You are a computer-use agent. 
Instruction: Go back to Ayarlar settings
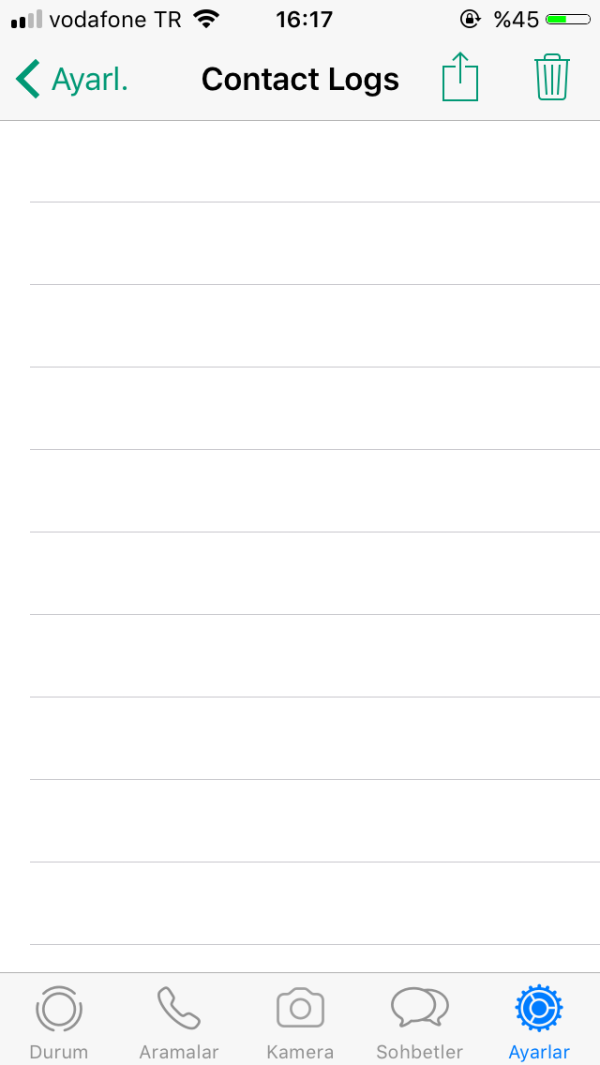pyautogui.click(x=72, y=79)
